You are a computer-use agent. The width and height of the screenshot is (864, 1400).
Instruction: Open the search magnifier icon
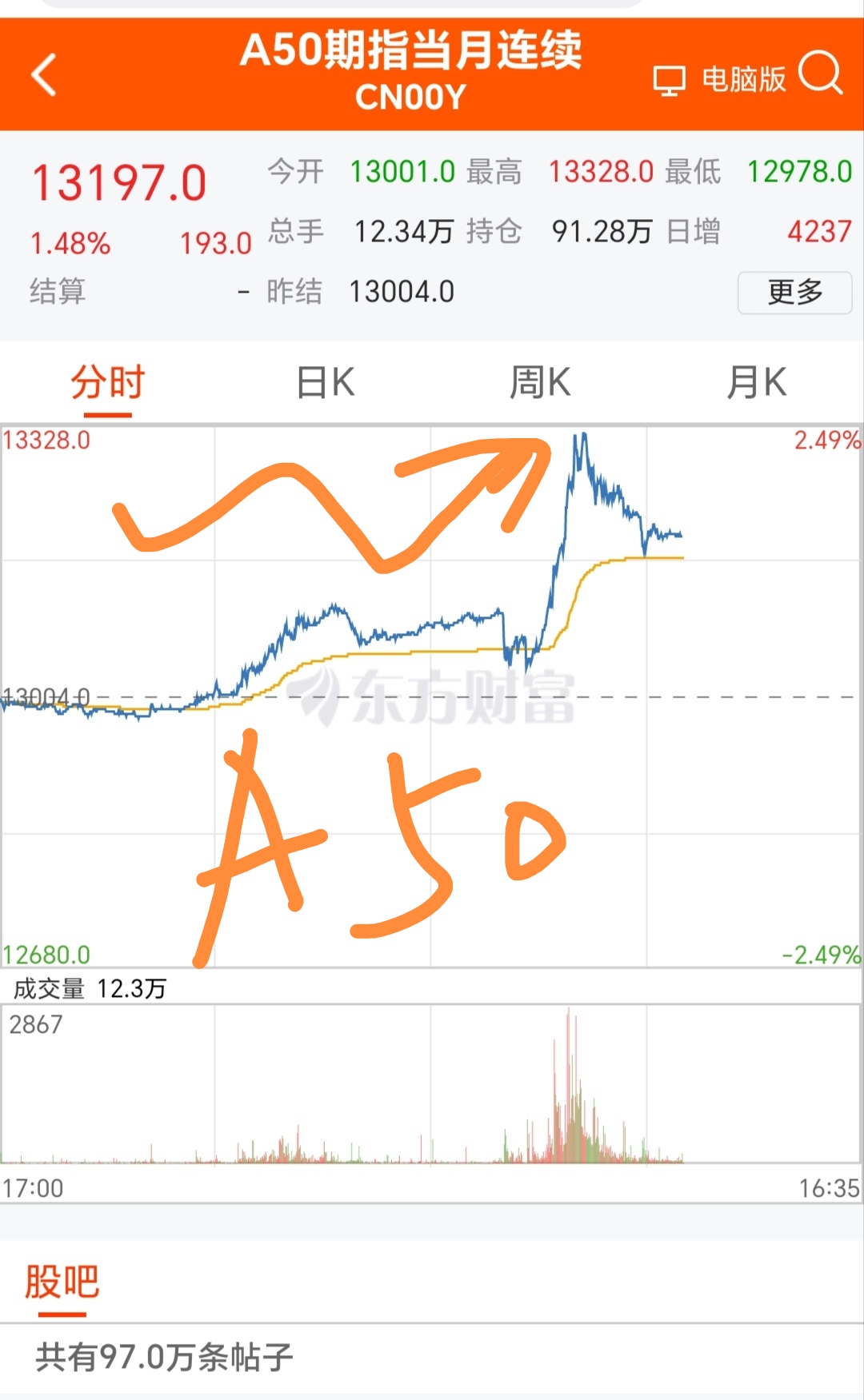click(820, 74)
